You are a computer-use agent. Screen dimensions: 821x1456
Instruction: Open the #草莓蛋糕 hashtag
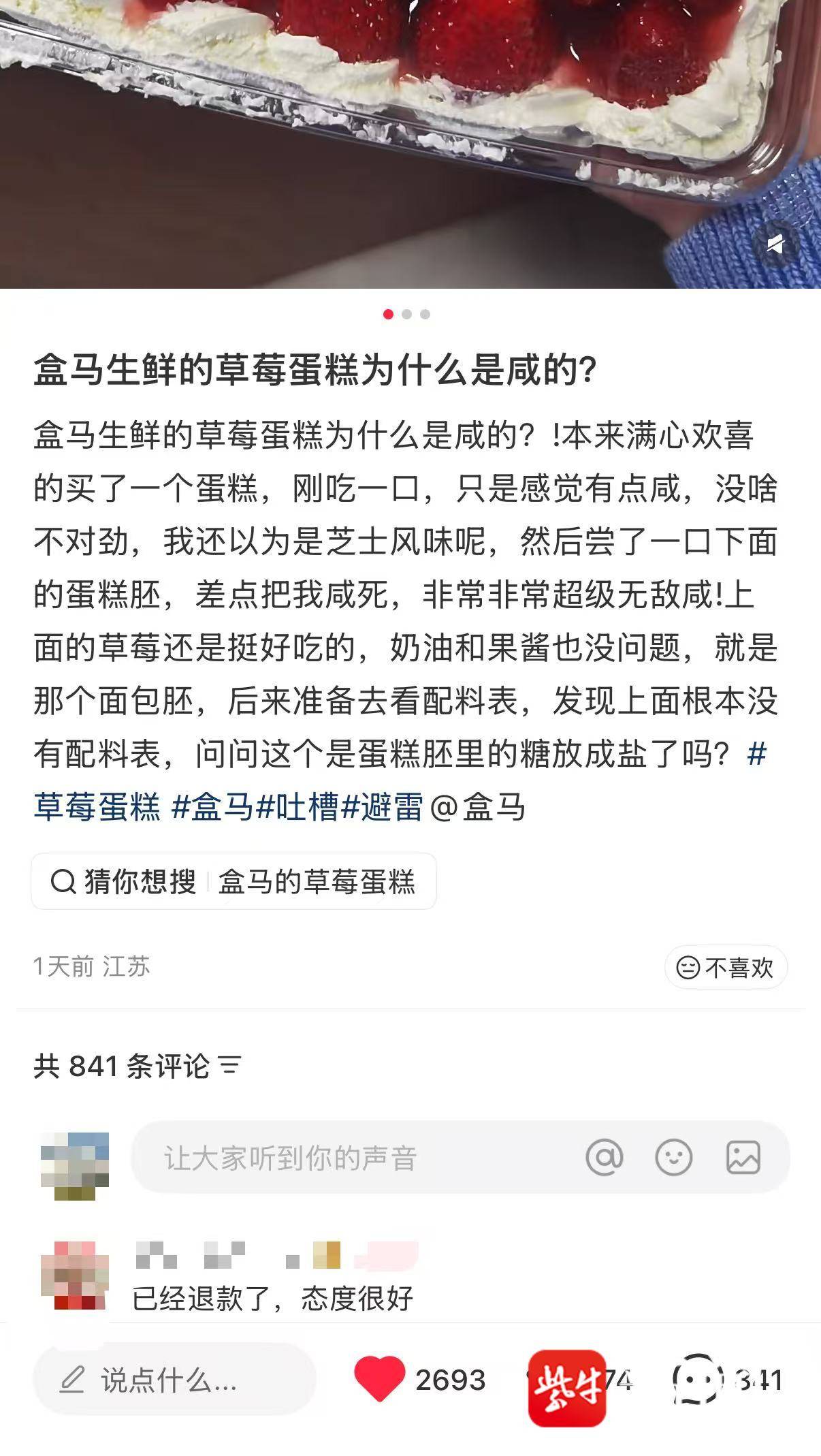point(97,807)
